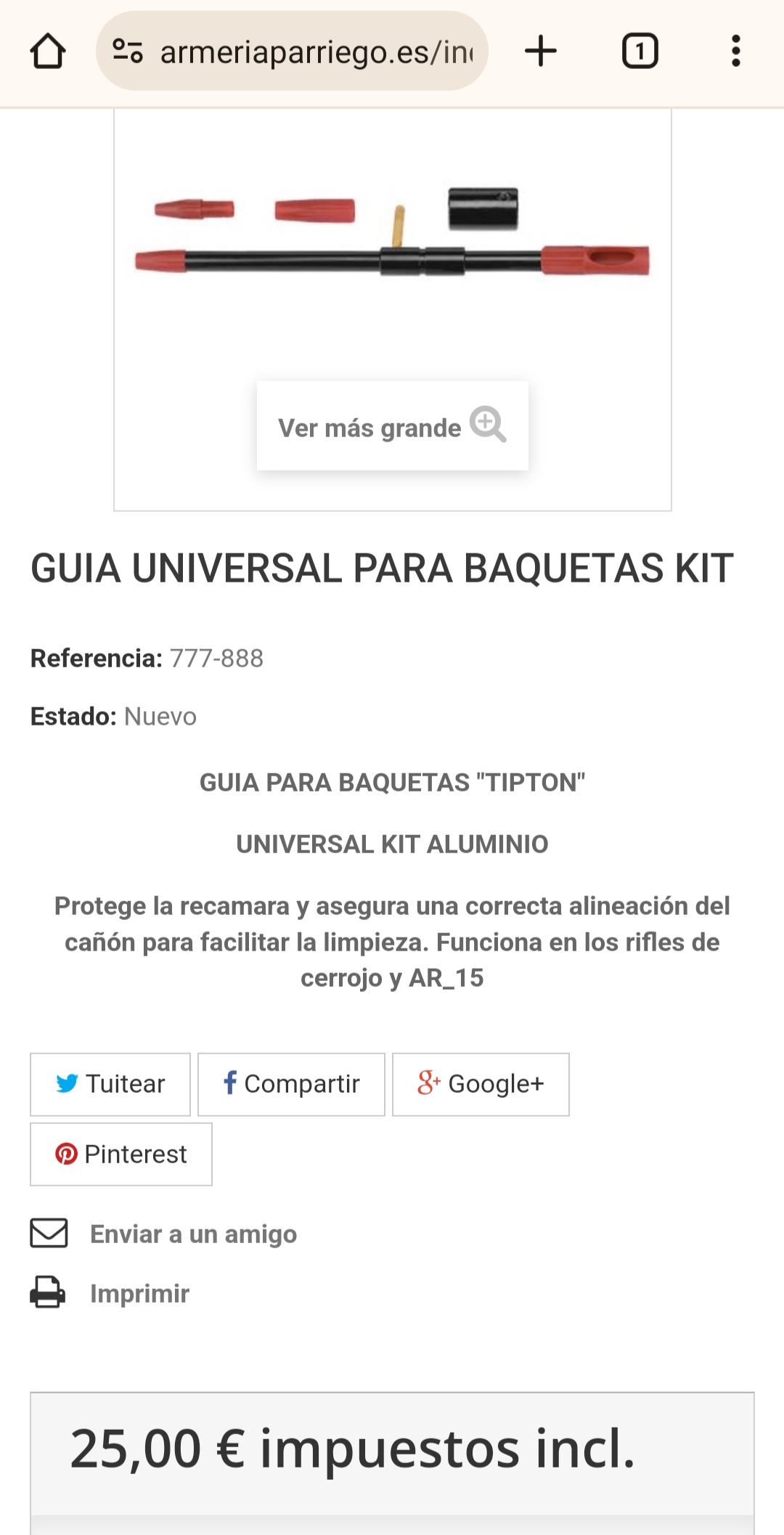Share the product on Google+
This screenshot has width=784, height=1535.
[x=481, y=1084]
